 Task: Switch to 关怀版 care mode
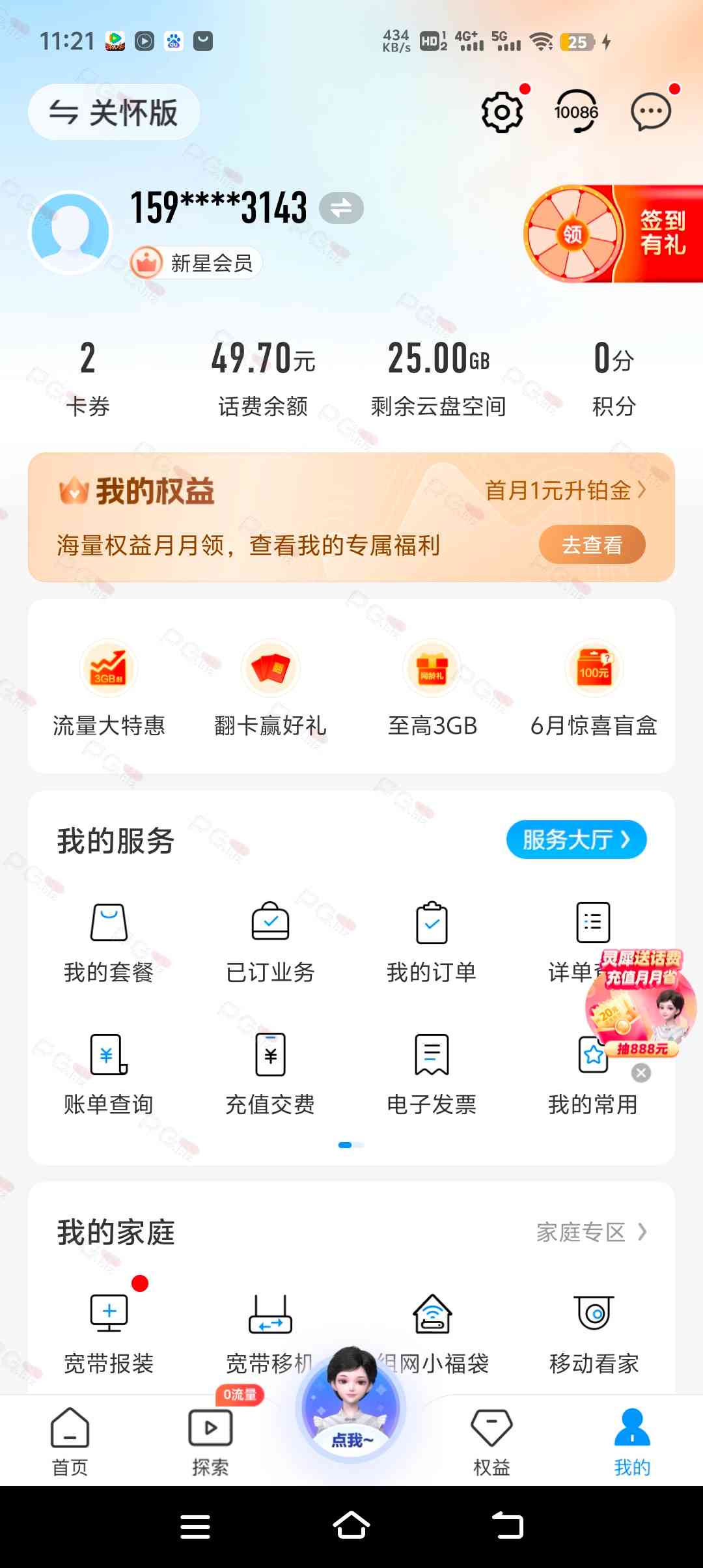[114, 112]
